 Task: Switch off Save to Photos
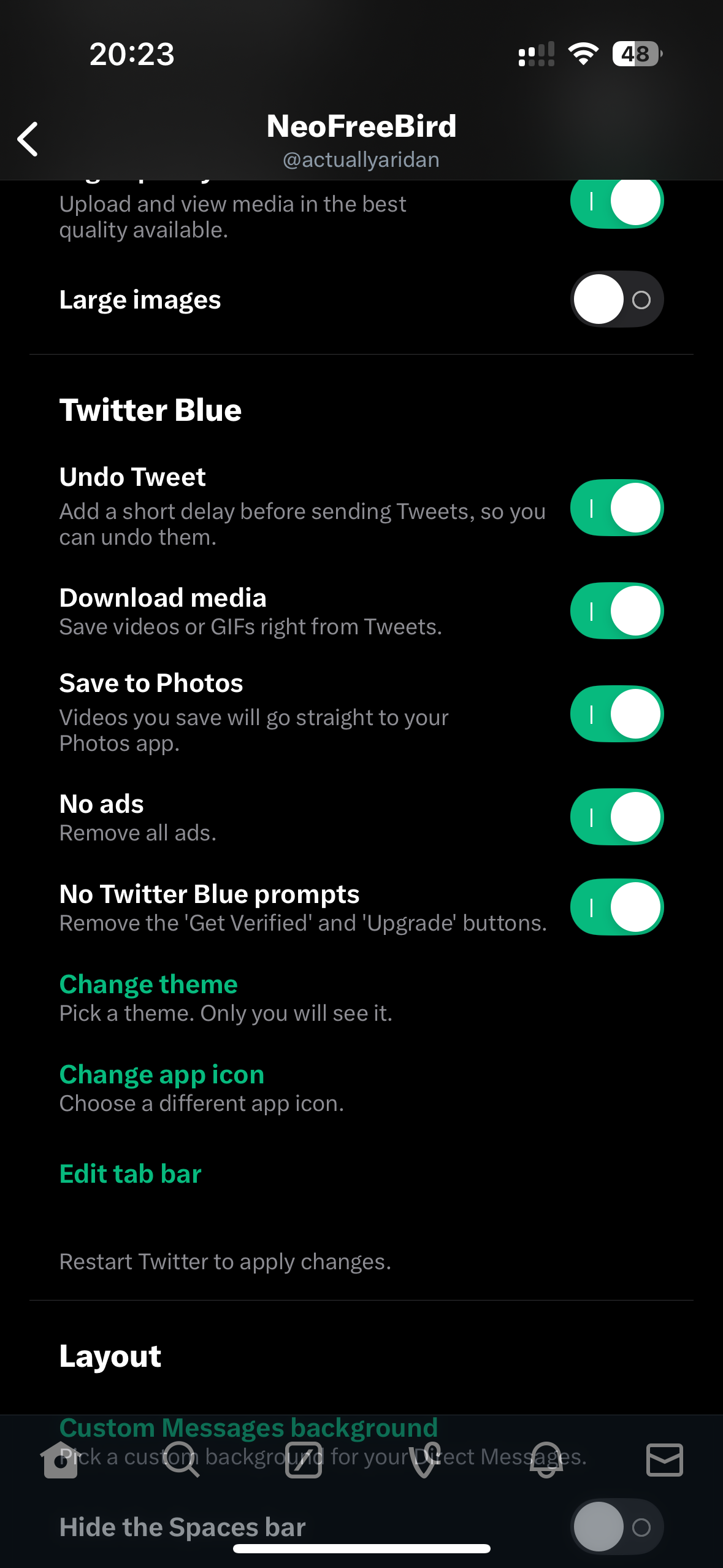coord(617,713)
